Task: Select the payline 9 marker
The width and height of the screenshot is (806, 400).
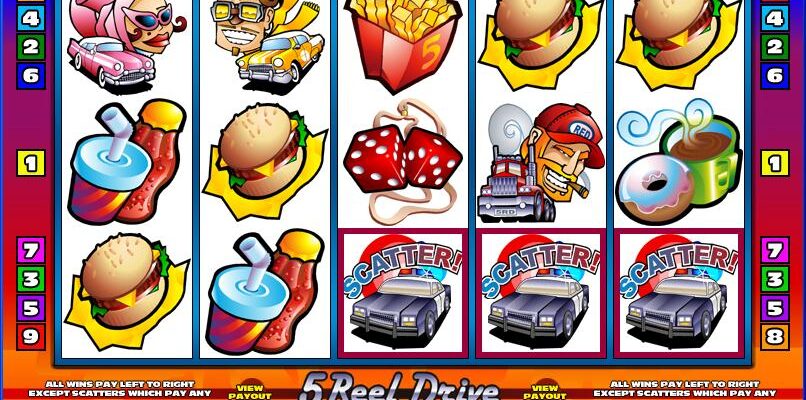Action: 30,336
